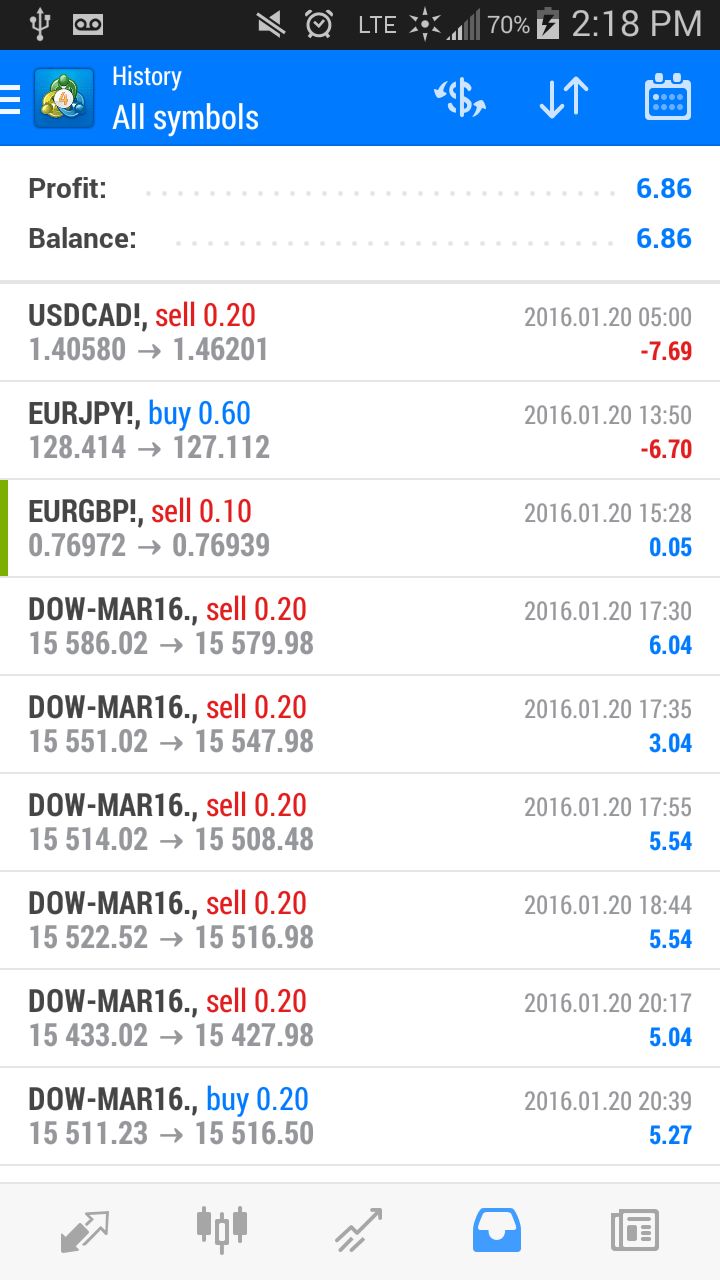View the DOW-MAR16 trade from 17:55
This screenshot has height=1280, width=720.
point(360,823)
